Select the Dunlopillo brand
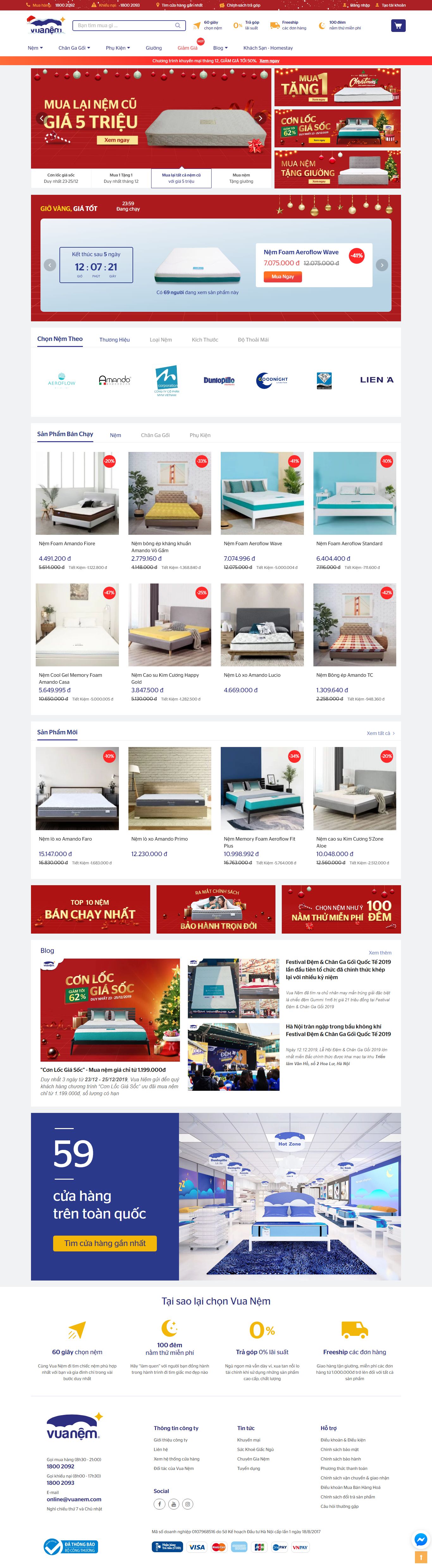The width and height of the screenshot is (432, 1568). 219,380
